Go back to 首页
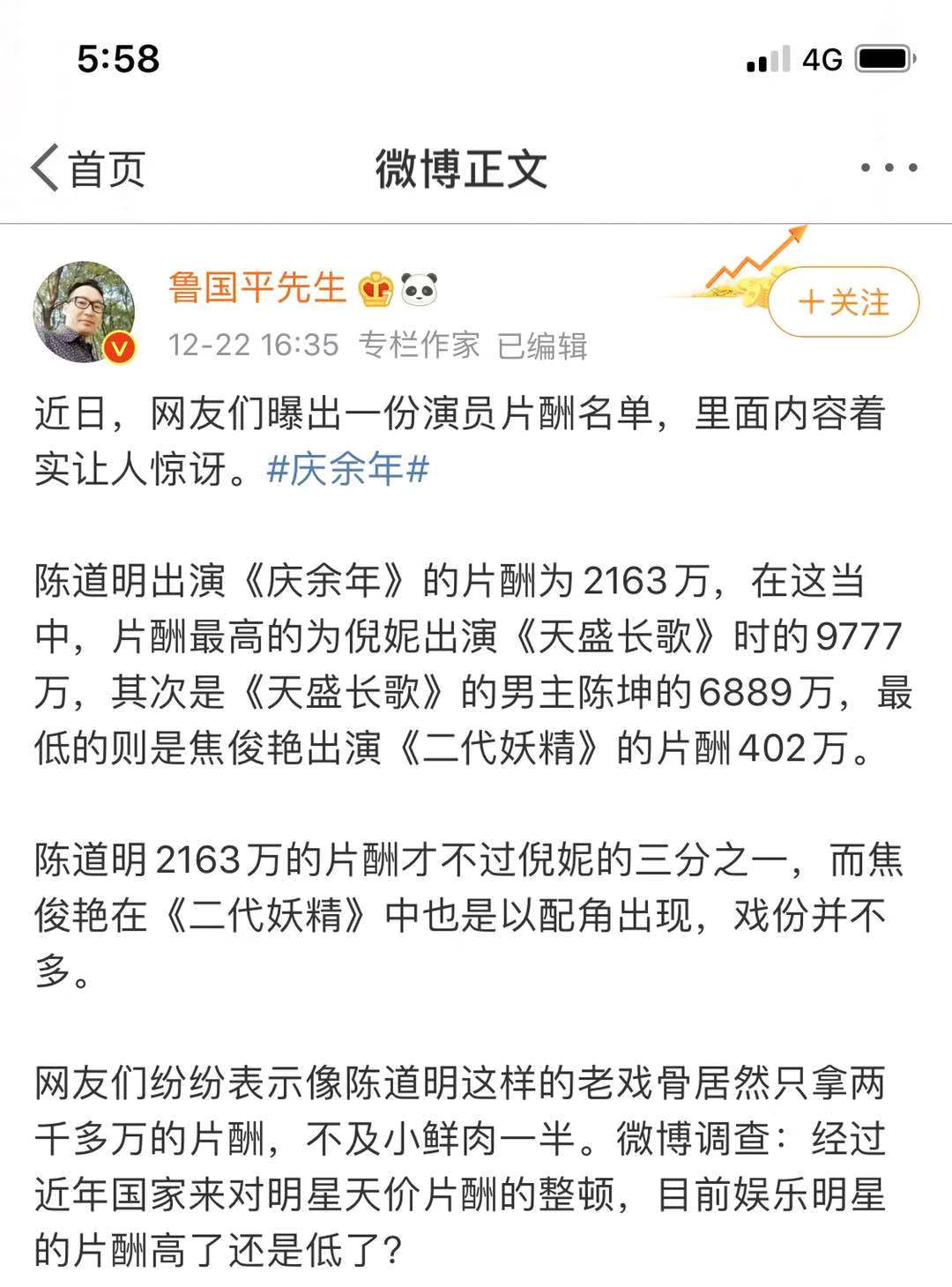952x1287 pixels. coord(88,168)
